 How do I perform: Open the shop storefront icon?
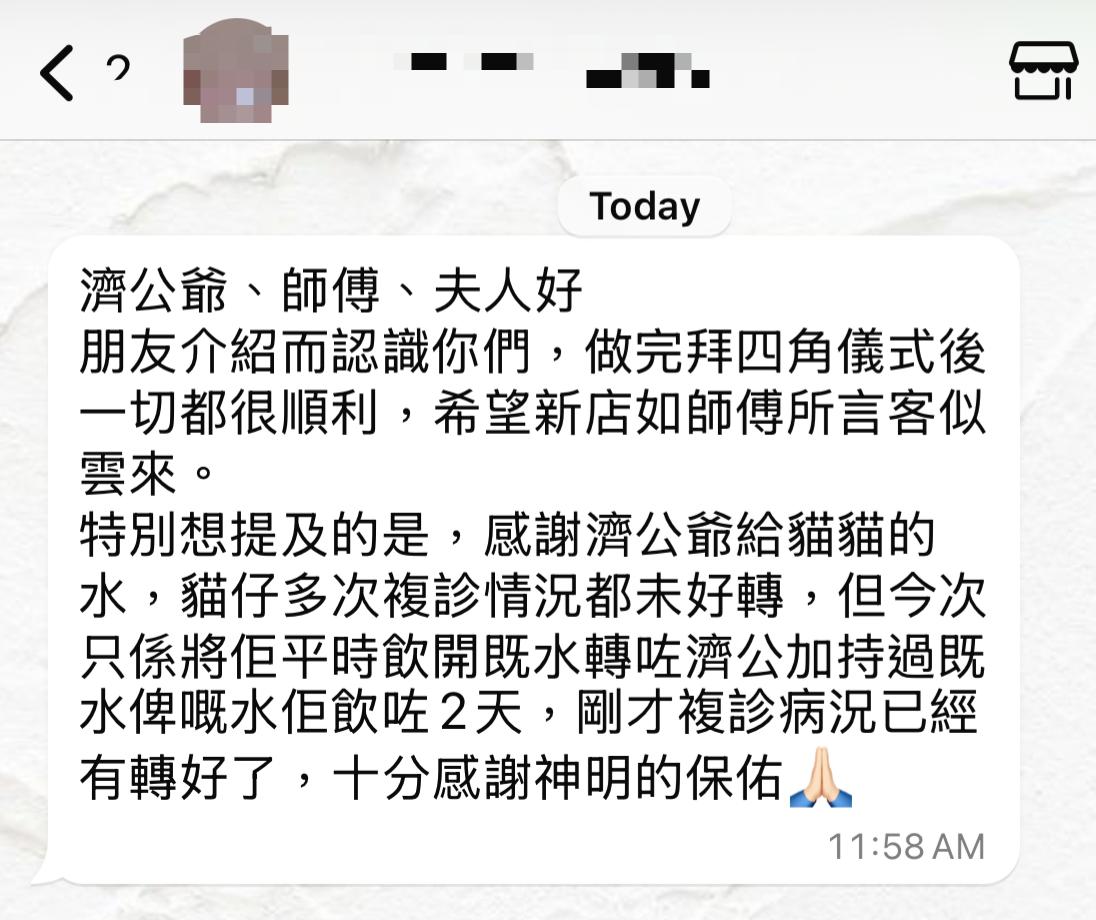click(1042, 71)
